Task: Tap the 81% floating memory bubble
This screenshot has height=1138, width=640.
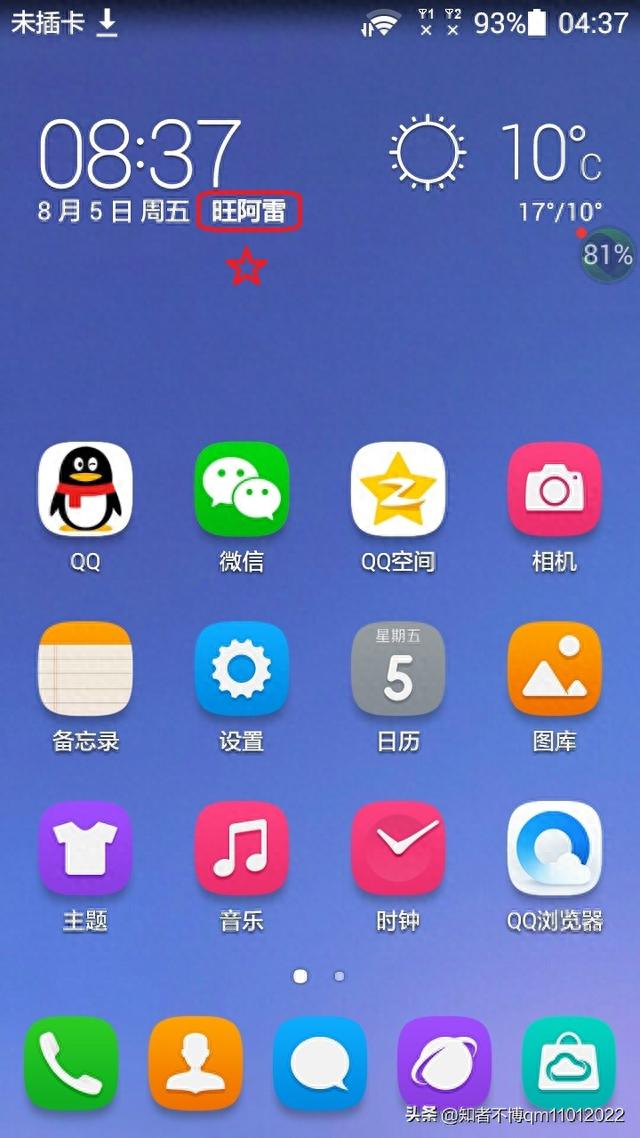Action: [x=607, y=255]
